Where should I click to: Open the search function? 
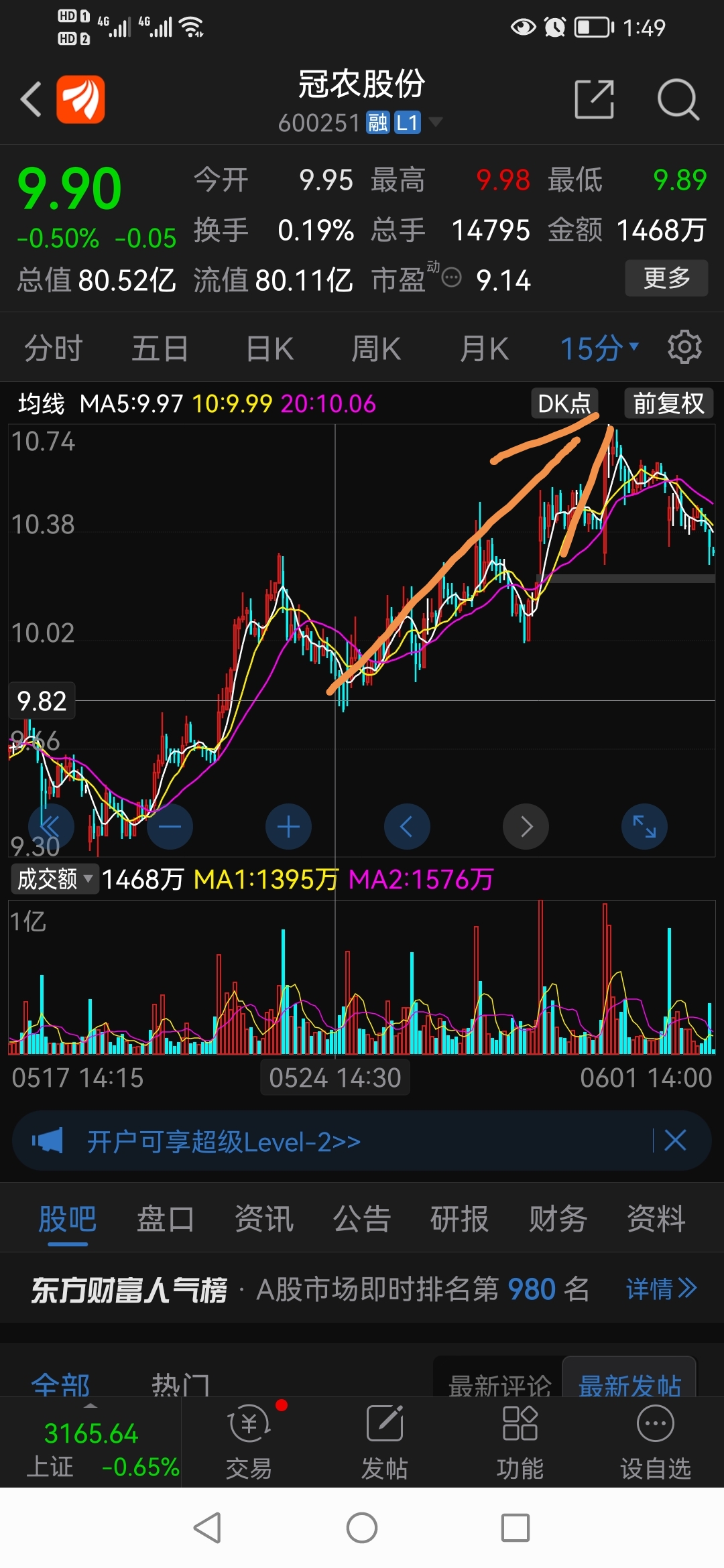[678, 99]
